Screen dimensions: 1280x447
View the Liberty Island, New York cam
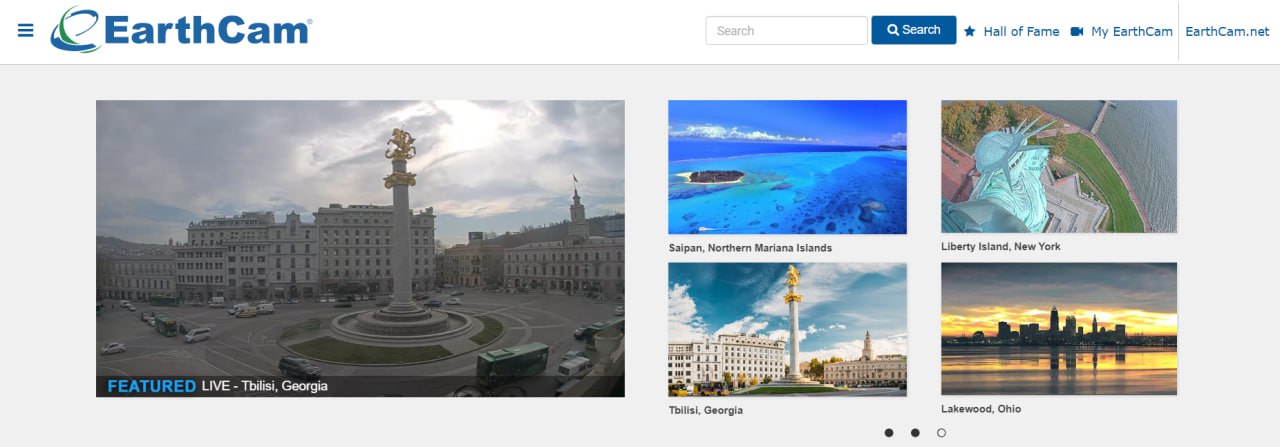click(1058, 166)
